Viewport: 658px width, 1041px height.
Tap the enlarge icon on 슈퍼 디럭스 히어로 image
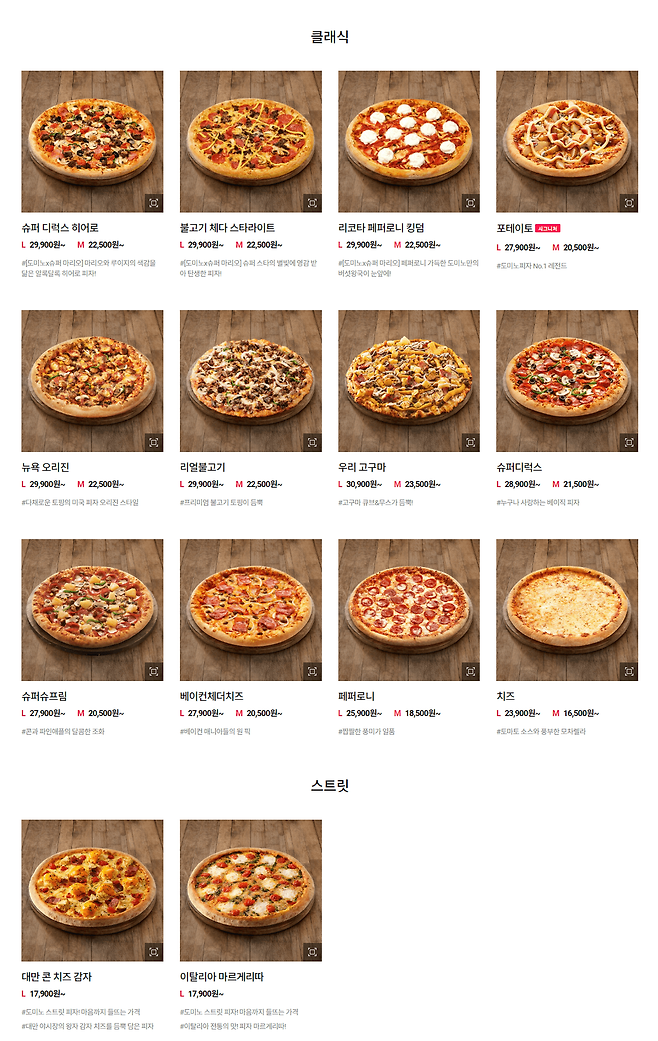(153, 203)
